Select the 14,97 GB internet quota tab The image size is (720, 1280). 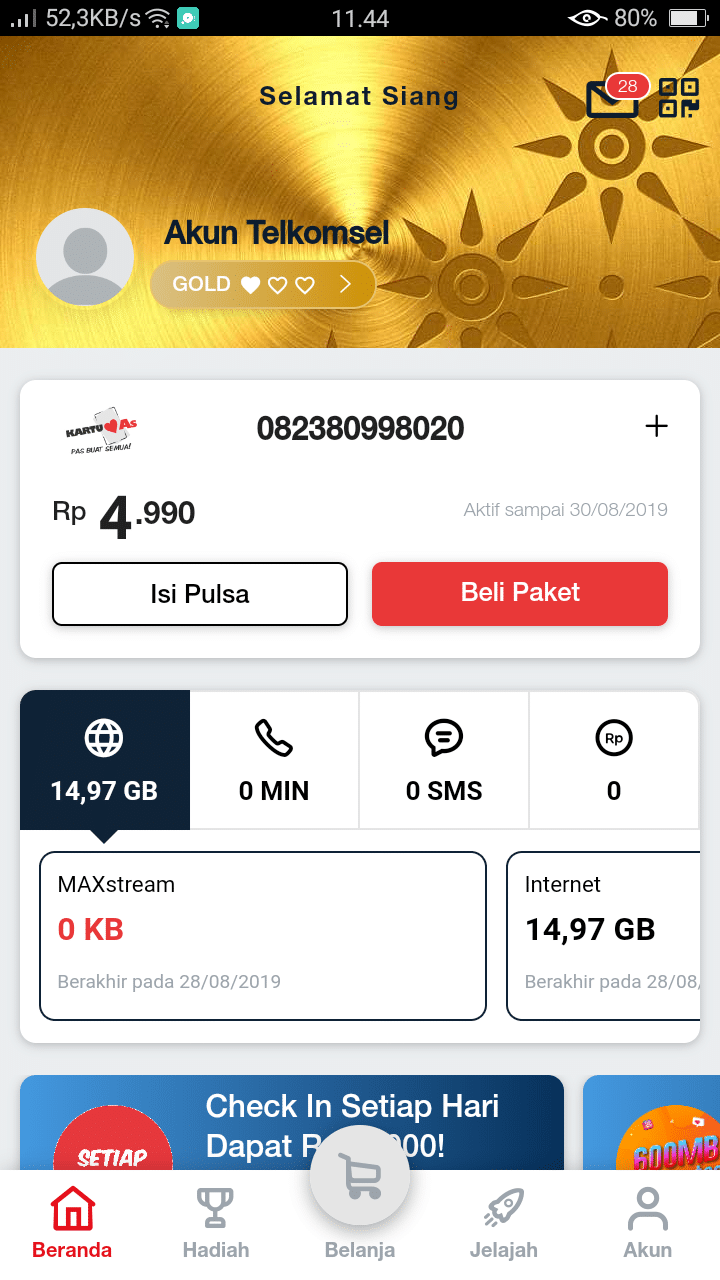[105, 761]
